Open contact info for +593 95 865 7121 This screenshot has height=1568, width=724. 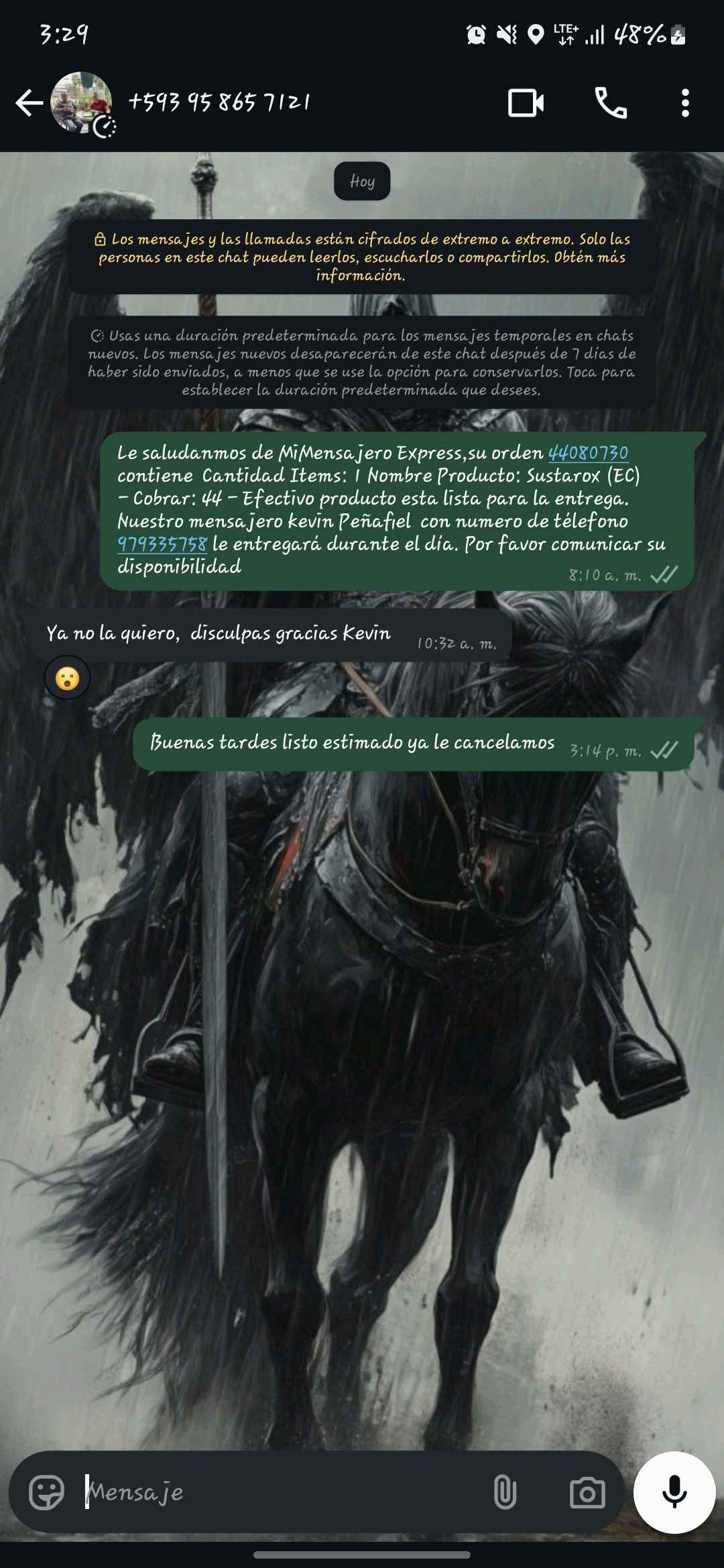pyautogui.click(x=219, y=103)
